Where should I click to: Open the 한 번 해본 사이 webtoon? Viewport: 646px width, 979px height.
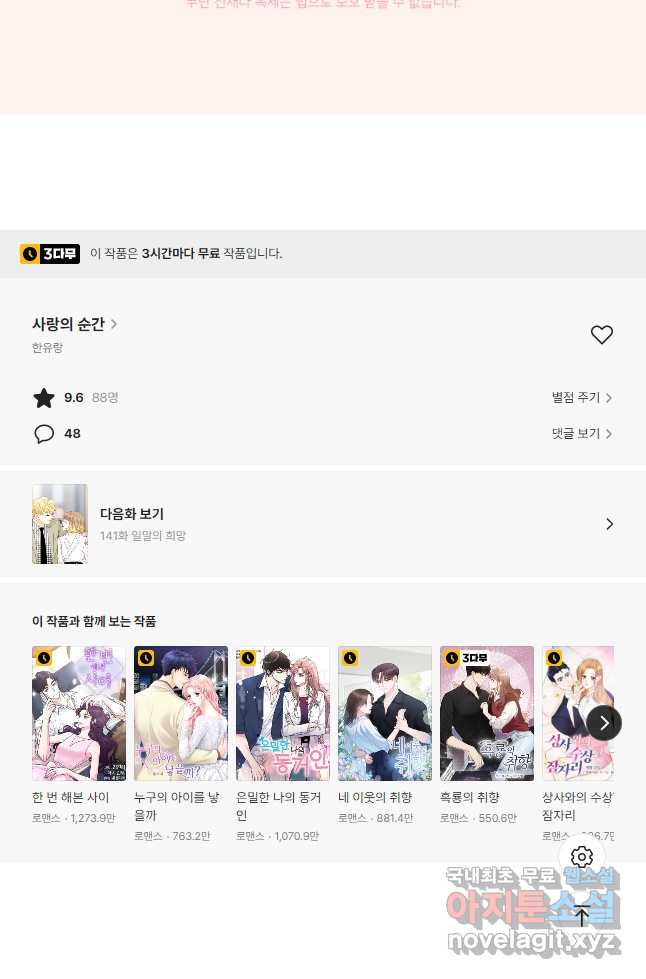pos(79,713)
